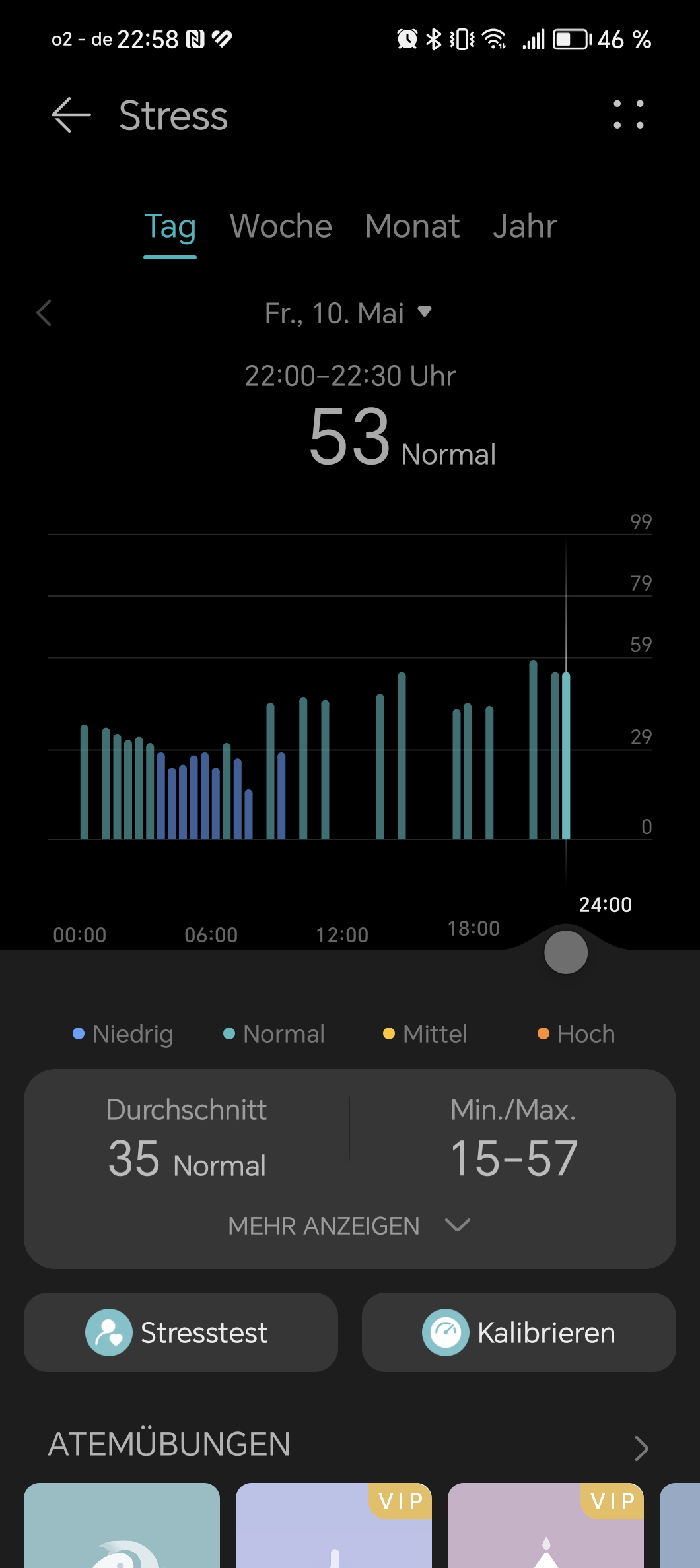
Task: Open the four-dot more options menu
Action: click(x=628, y=115)
